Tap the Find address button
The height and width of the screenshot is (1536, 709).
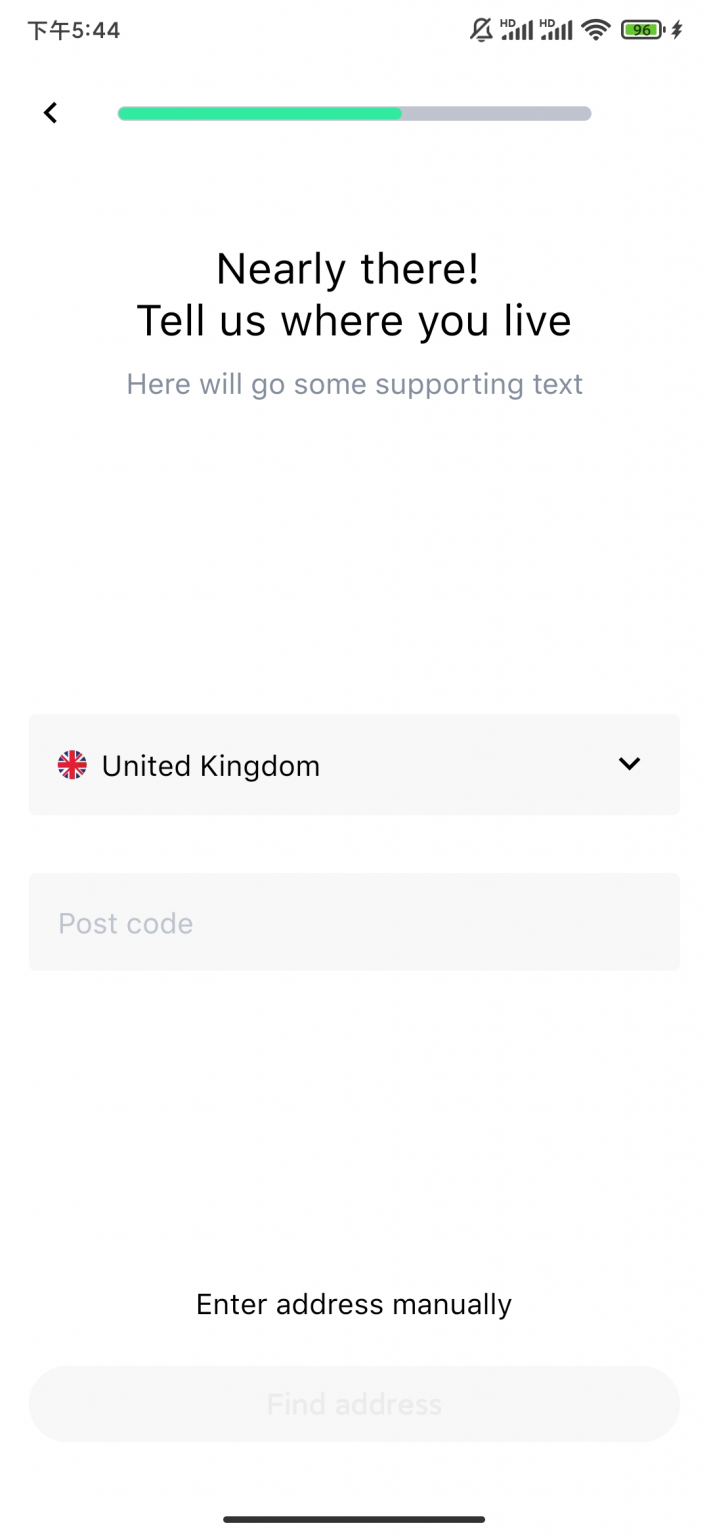click(x=354, y=1404)
